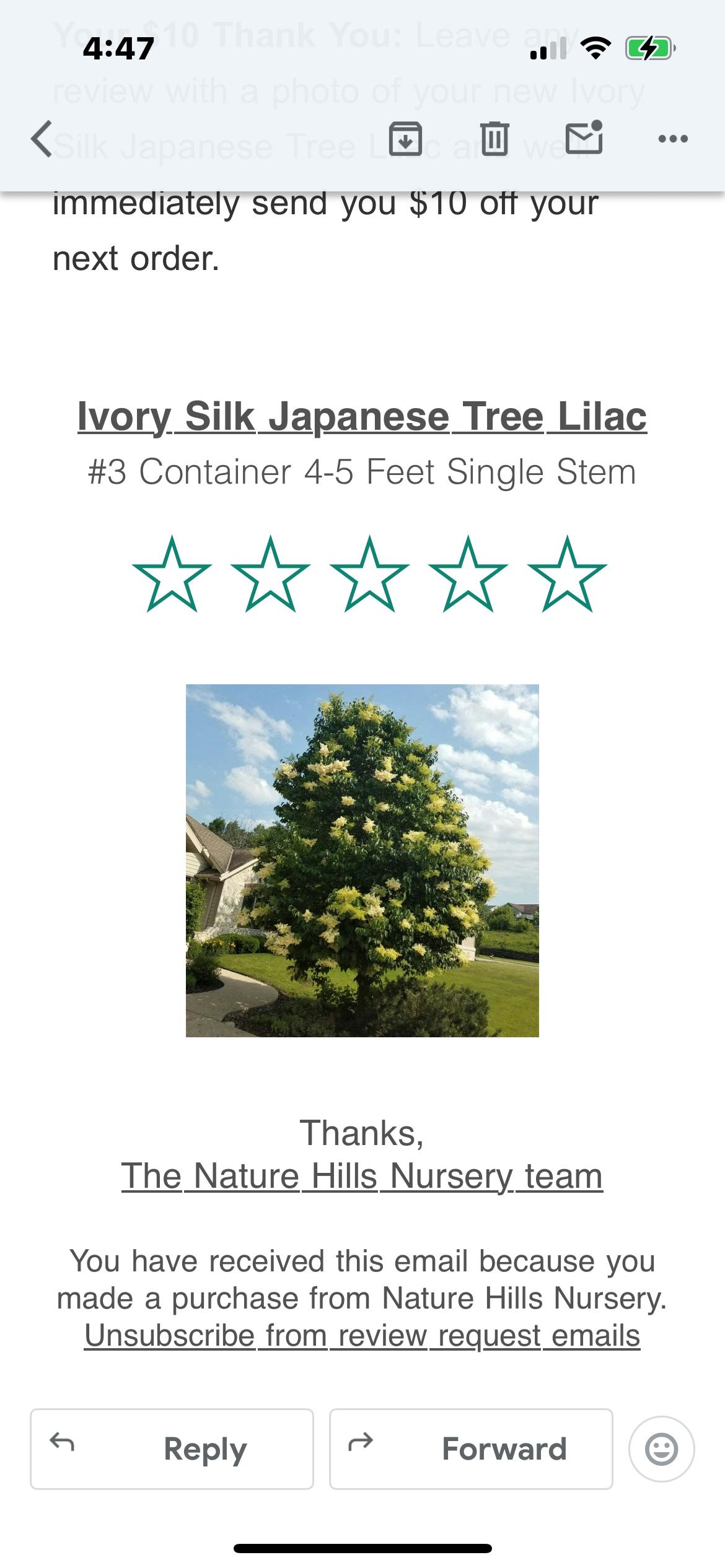Open the Ivory Silk Japanese Tree Lilac link
The width and height of the screenshot is (725, 1568).
[x=362, y=416]
